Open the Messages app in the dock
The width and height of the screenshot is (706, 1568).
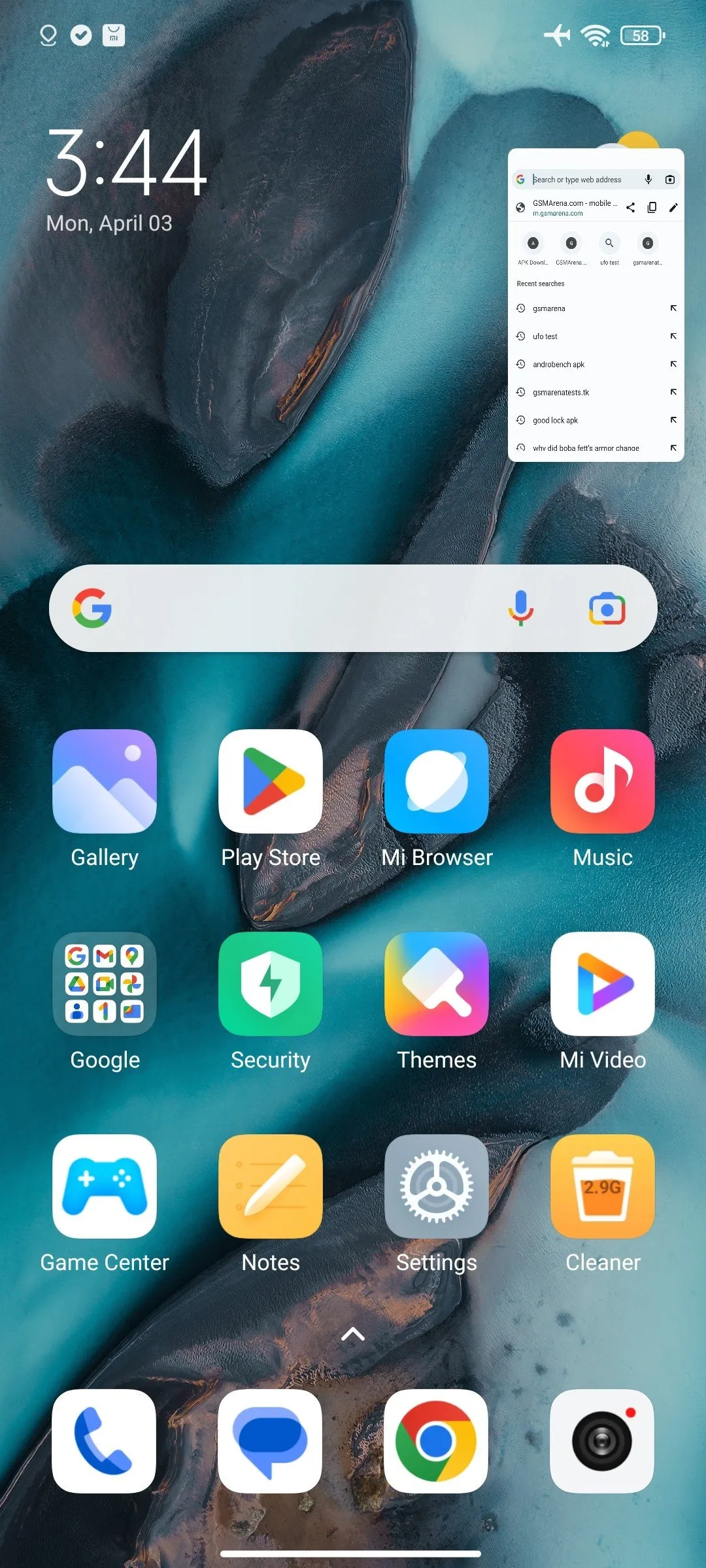pyautogui.click(x=271, y=1441)
